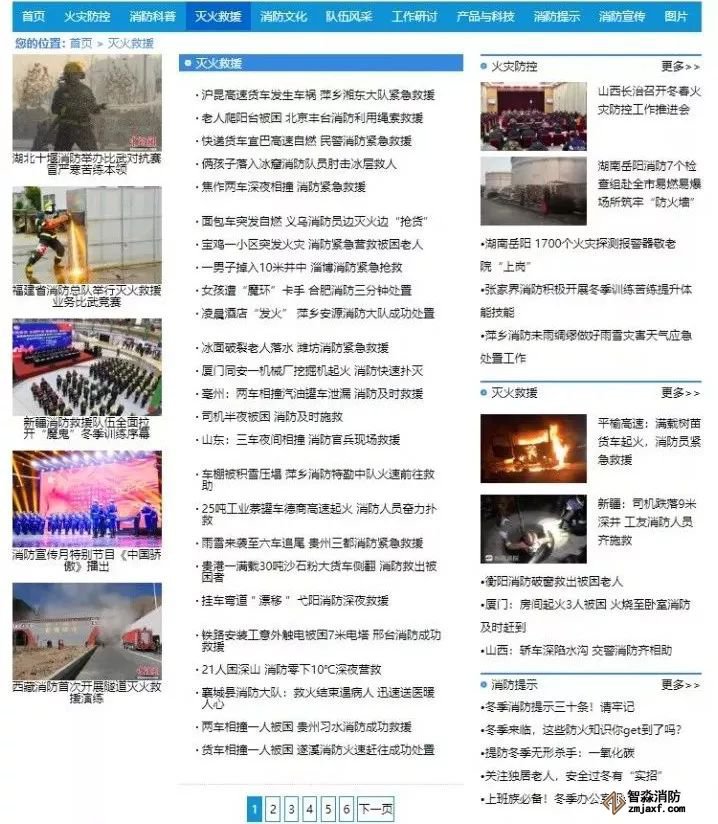The image size is (718, 824).
Task: Jump to page 6 of results
Action: [345, 808]
